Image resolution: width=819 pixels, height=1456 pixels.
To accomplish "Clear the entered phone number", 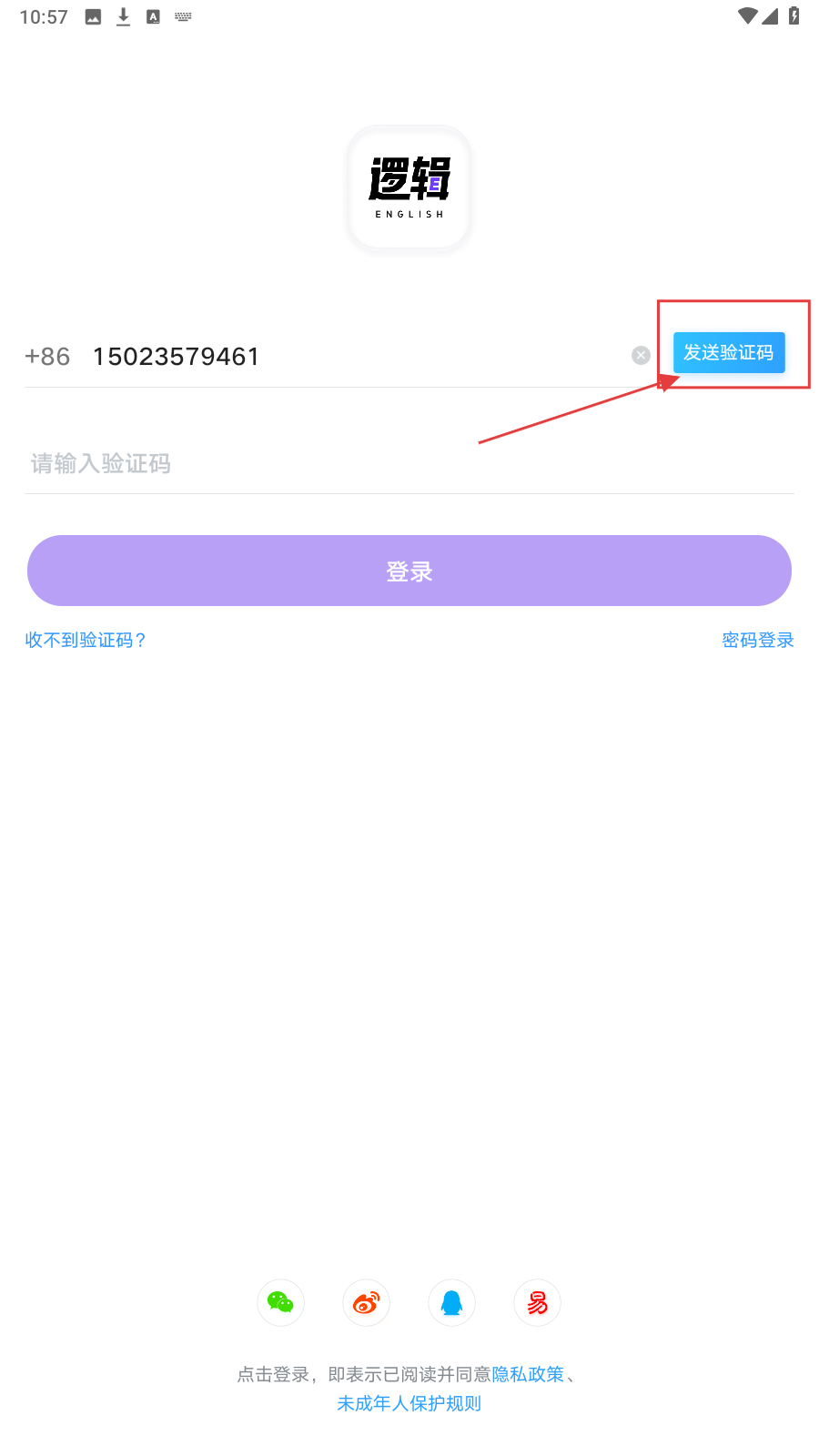I will pyautogui.click(x=641, y=355).
